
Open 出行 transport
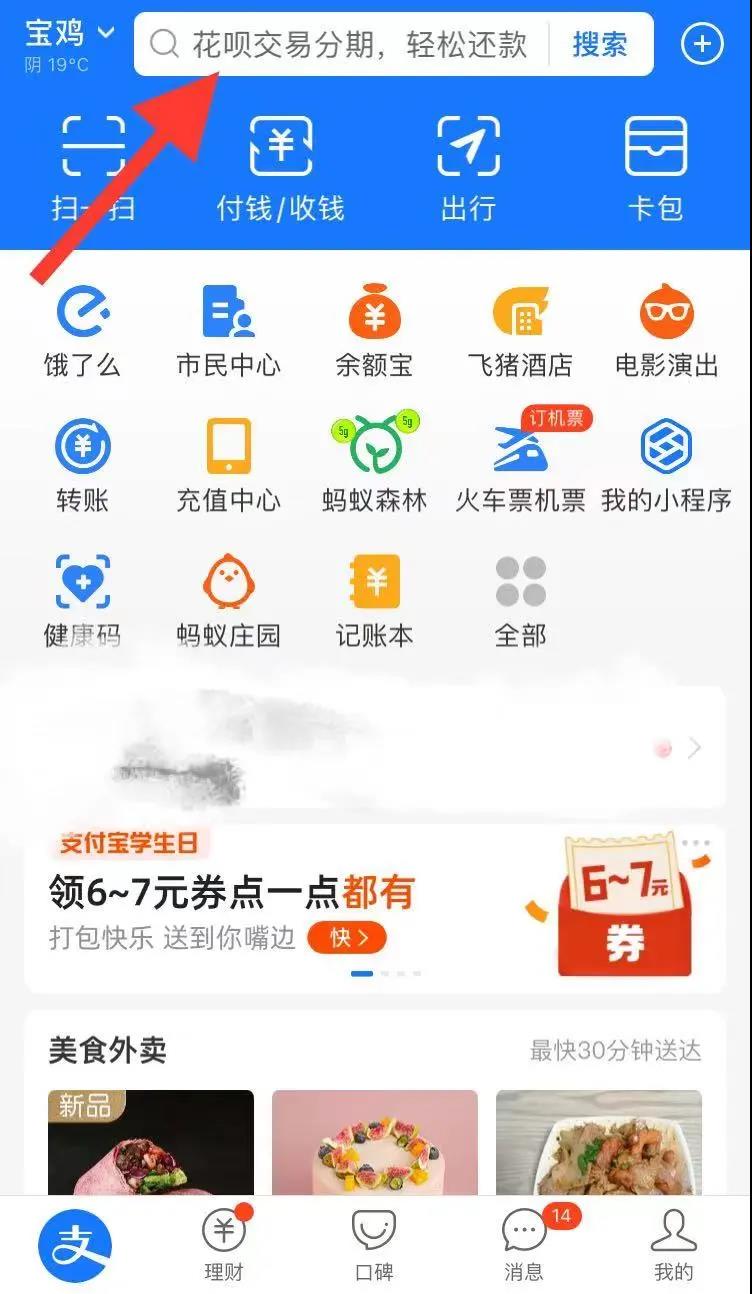468,167
